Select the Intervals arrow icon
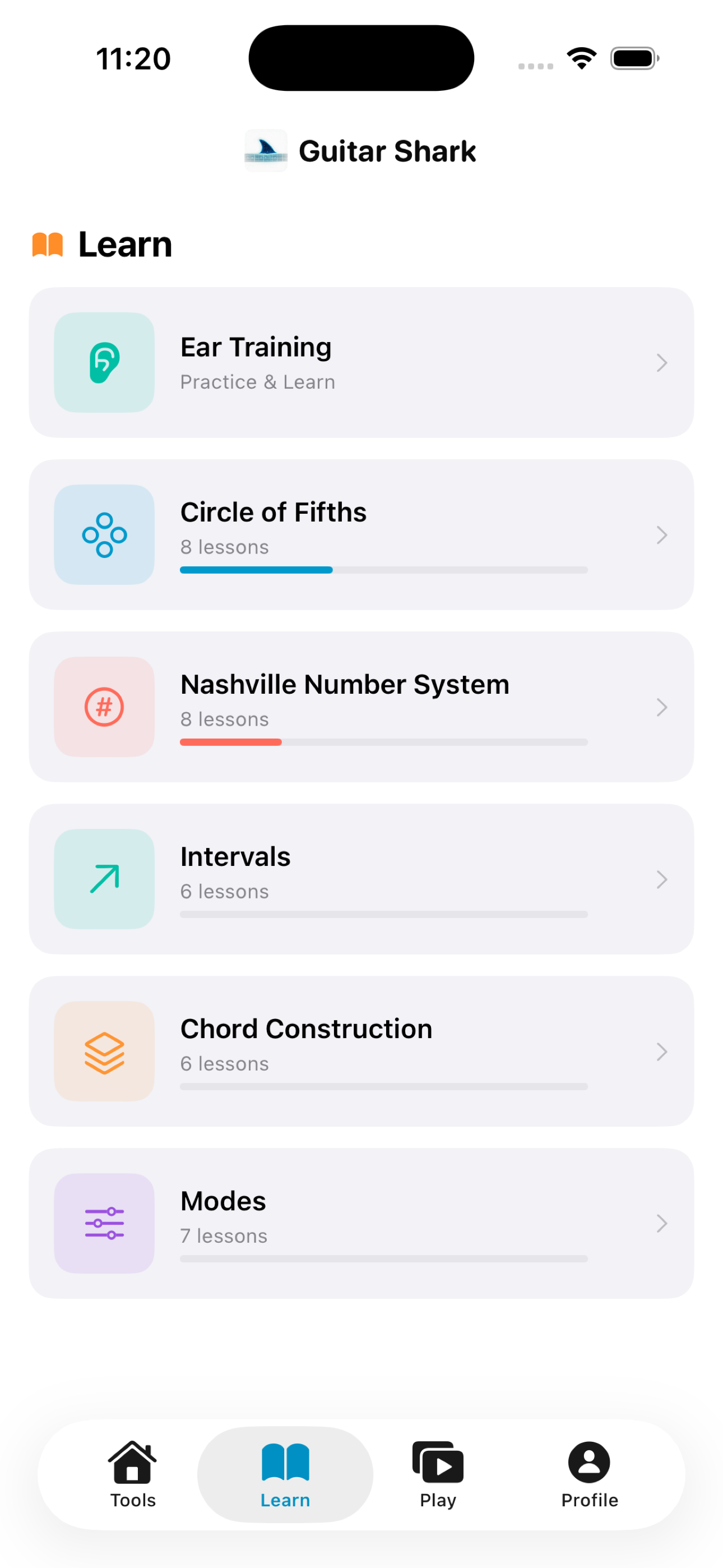723x1568 pixels. (104, 878)
